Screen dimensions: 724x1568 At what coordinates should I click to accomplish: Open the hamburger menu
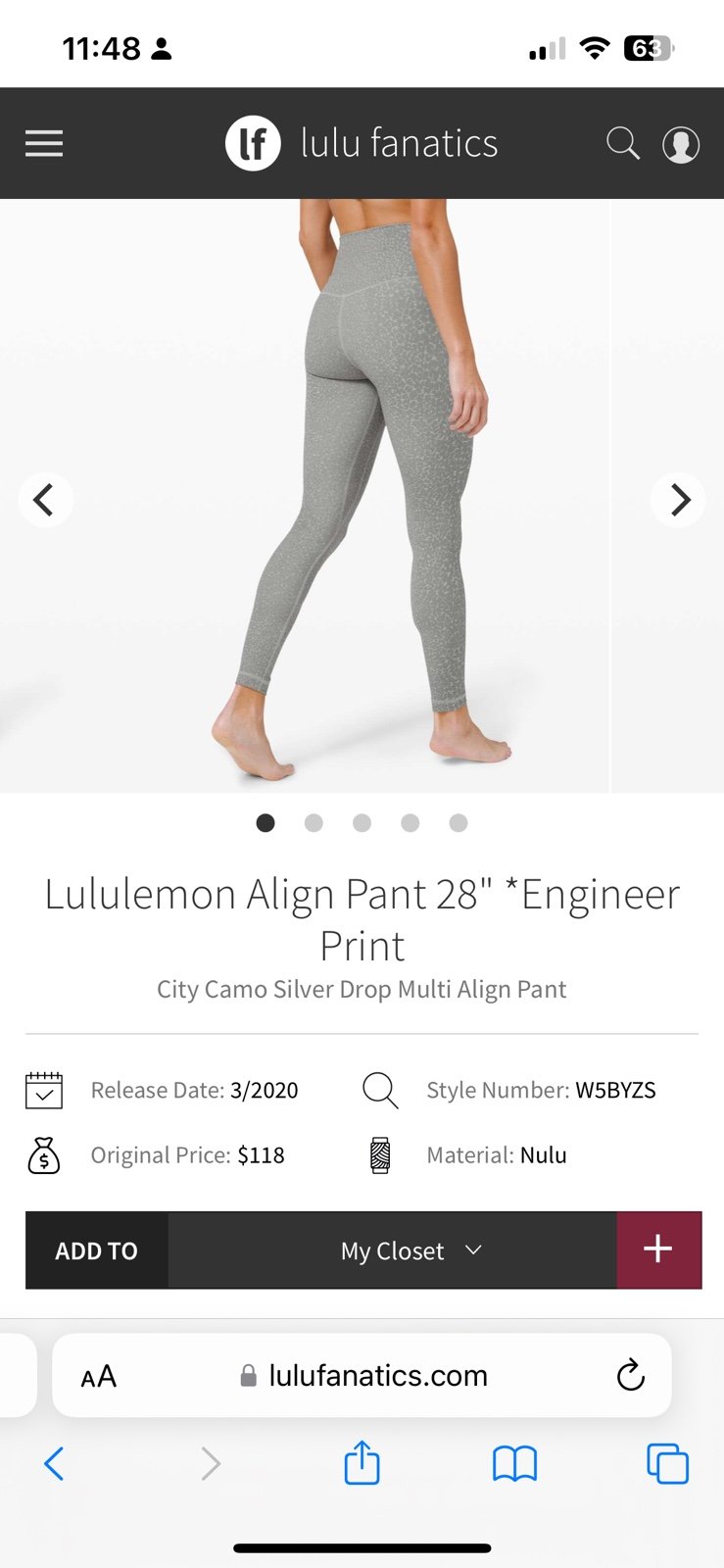point(44,144)
